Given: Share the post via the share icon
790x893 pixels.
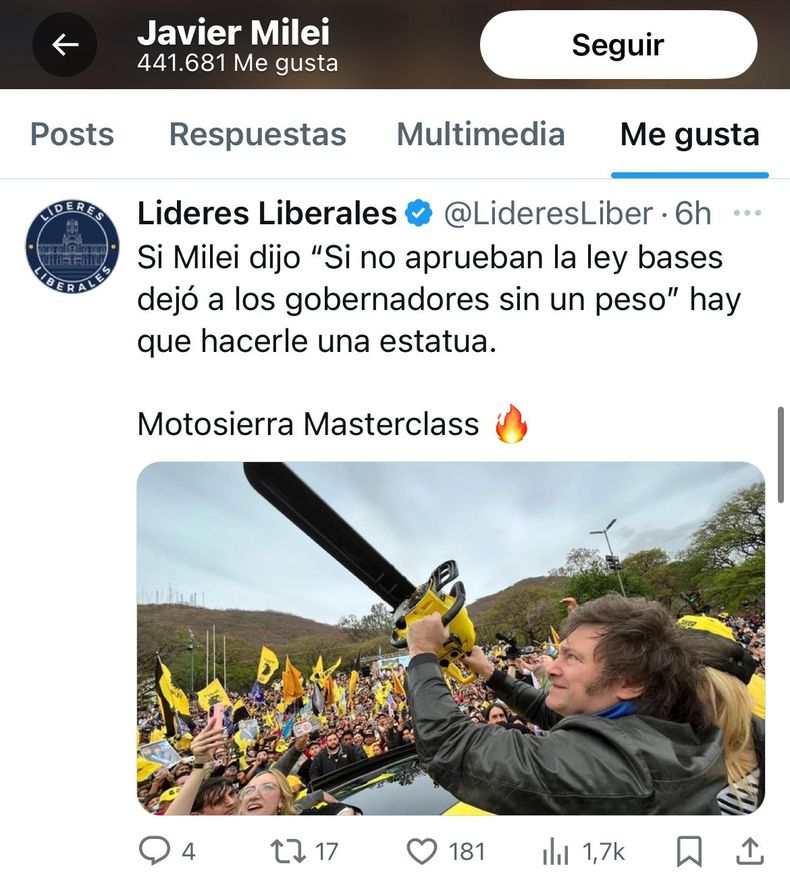Looking at the screenshot, I should click(750, 852).
